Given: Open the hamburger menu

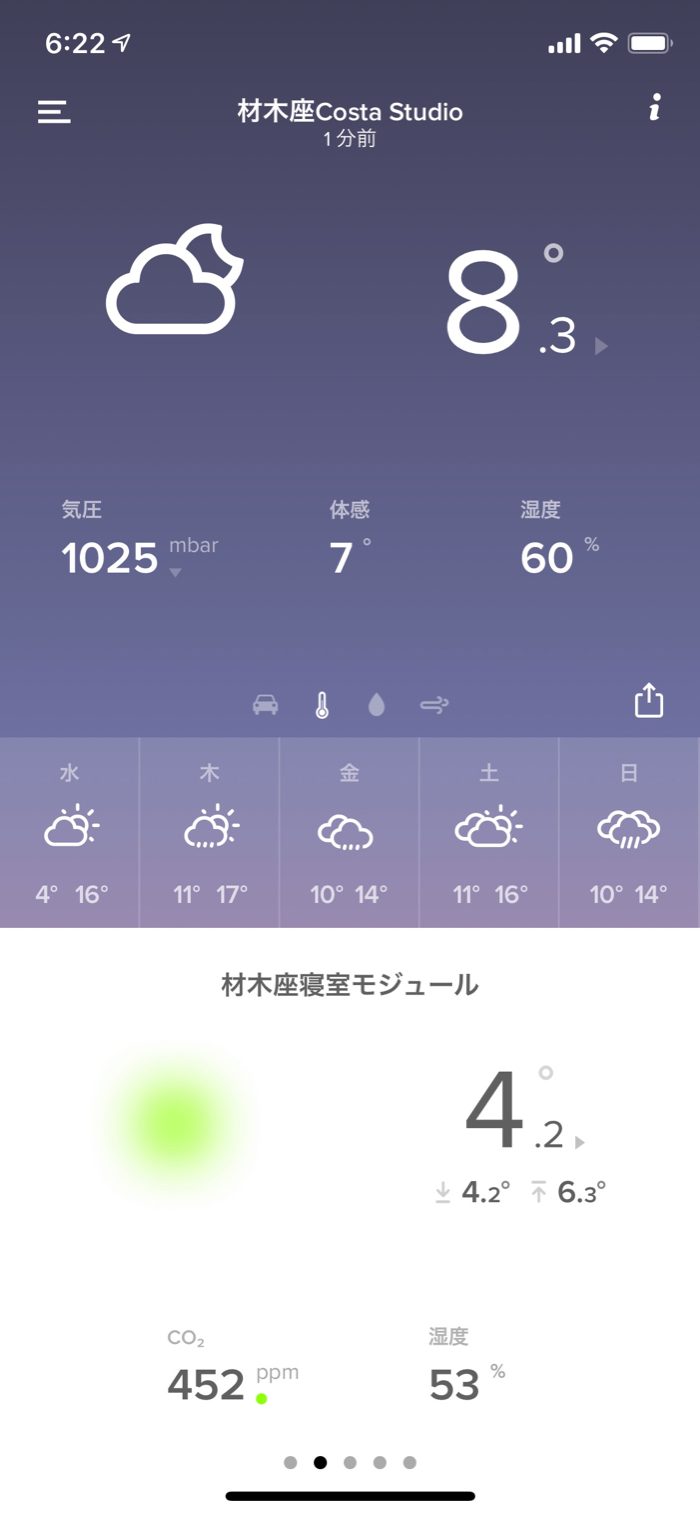Looking at the screenshot, I should point(54,111).
